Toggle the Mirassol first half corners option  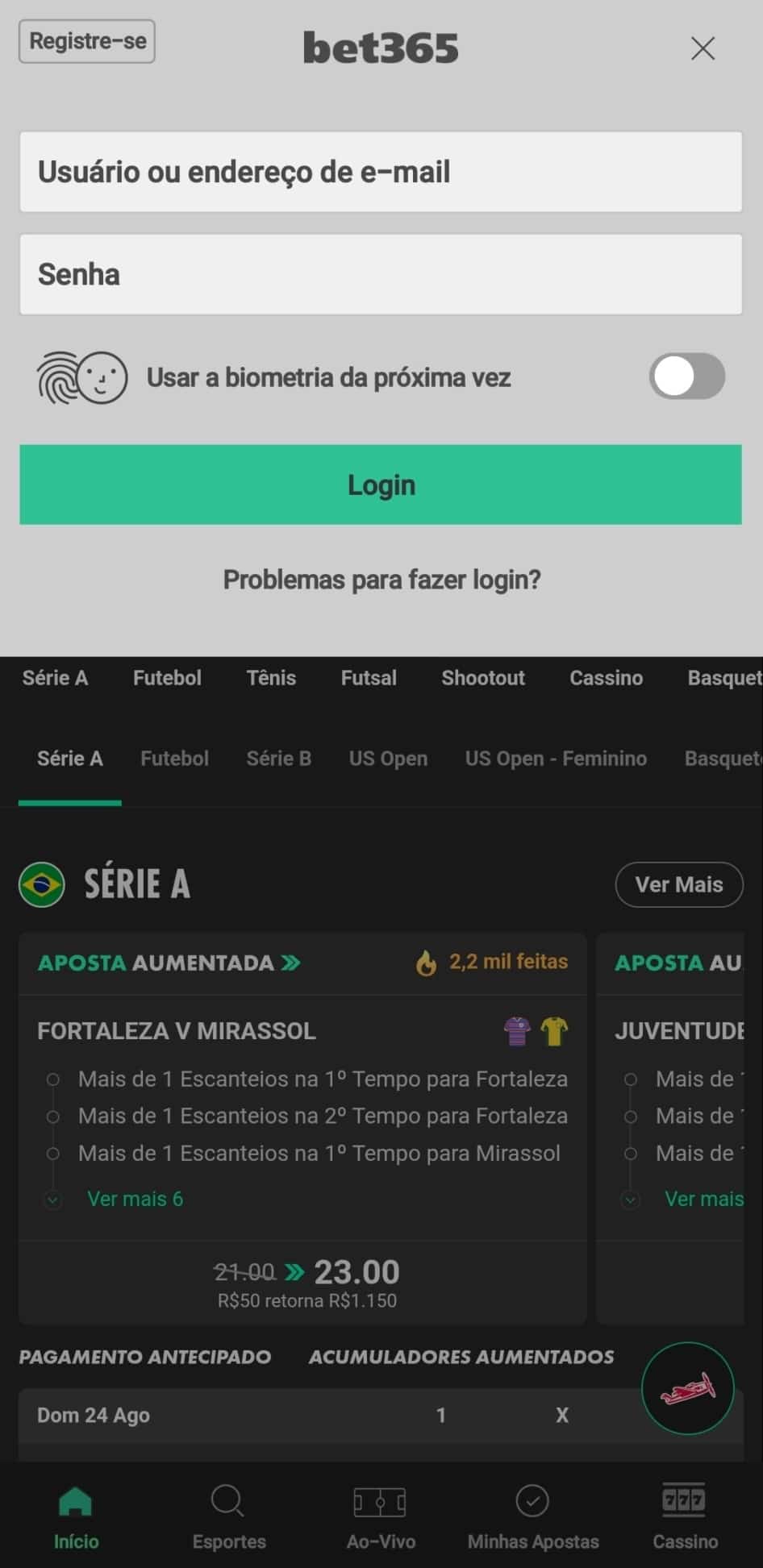pos(54,1154)
